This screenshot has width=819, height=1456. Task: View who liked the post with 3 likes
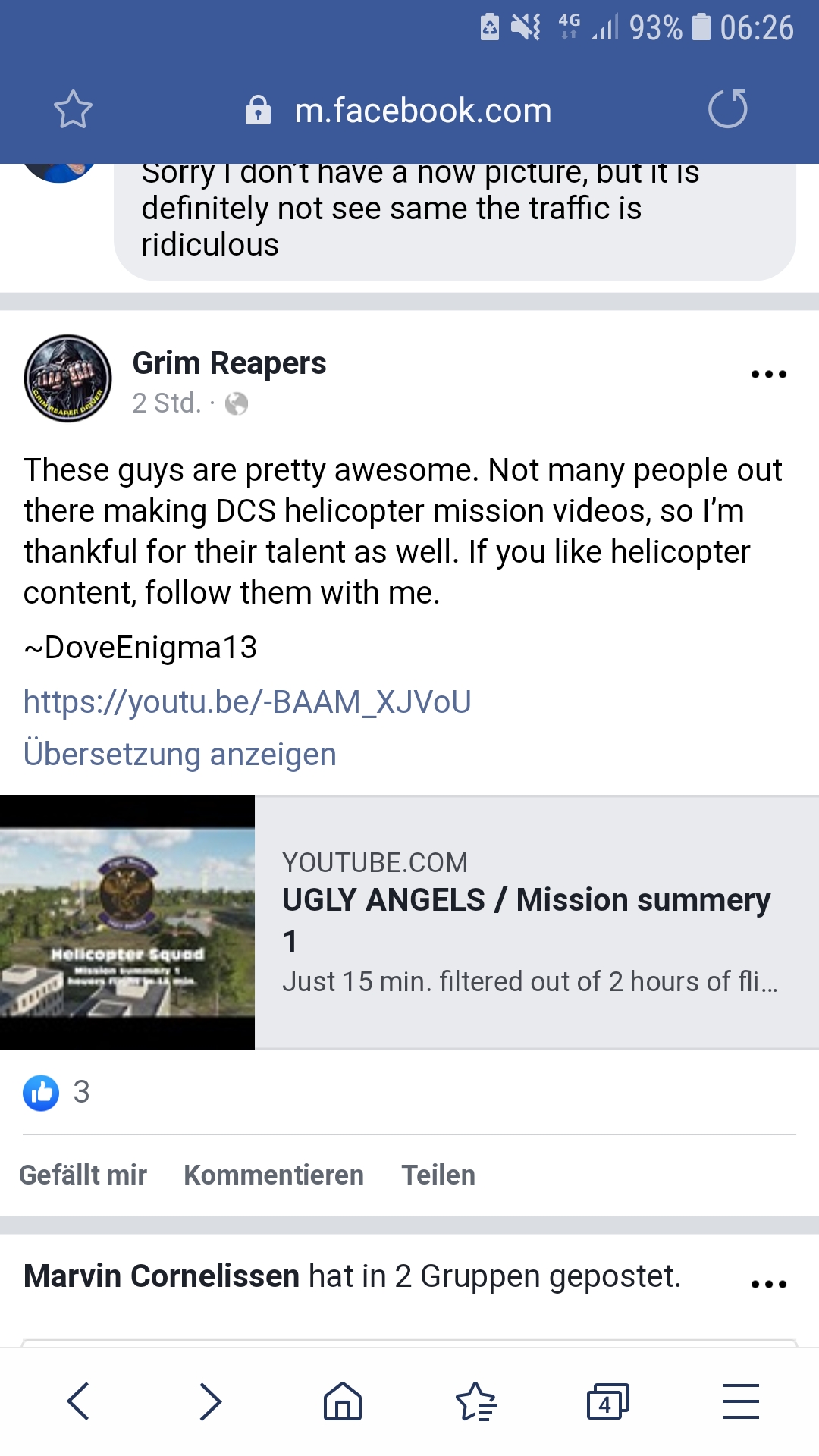click(57, 1093)
